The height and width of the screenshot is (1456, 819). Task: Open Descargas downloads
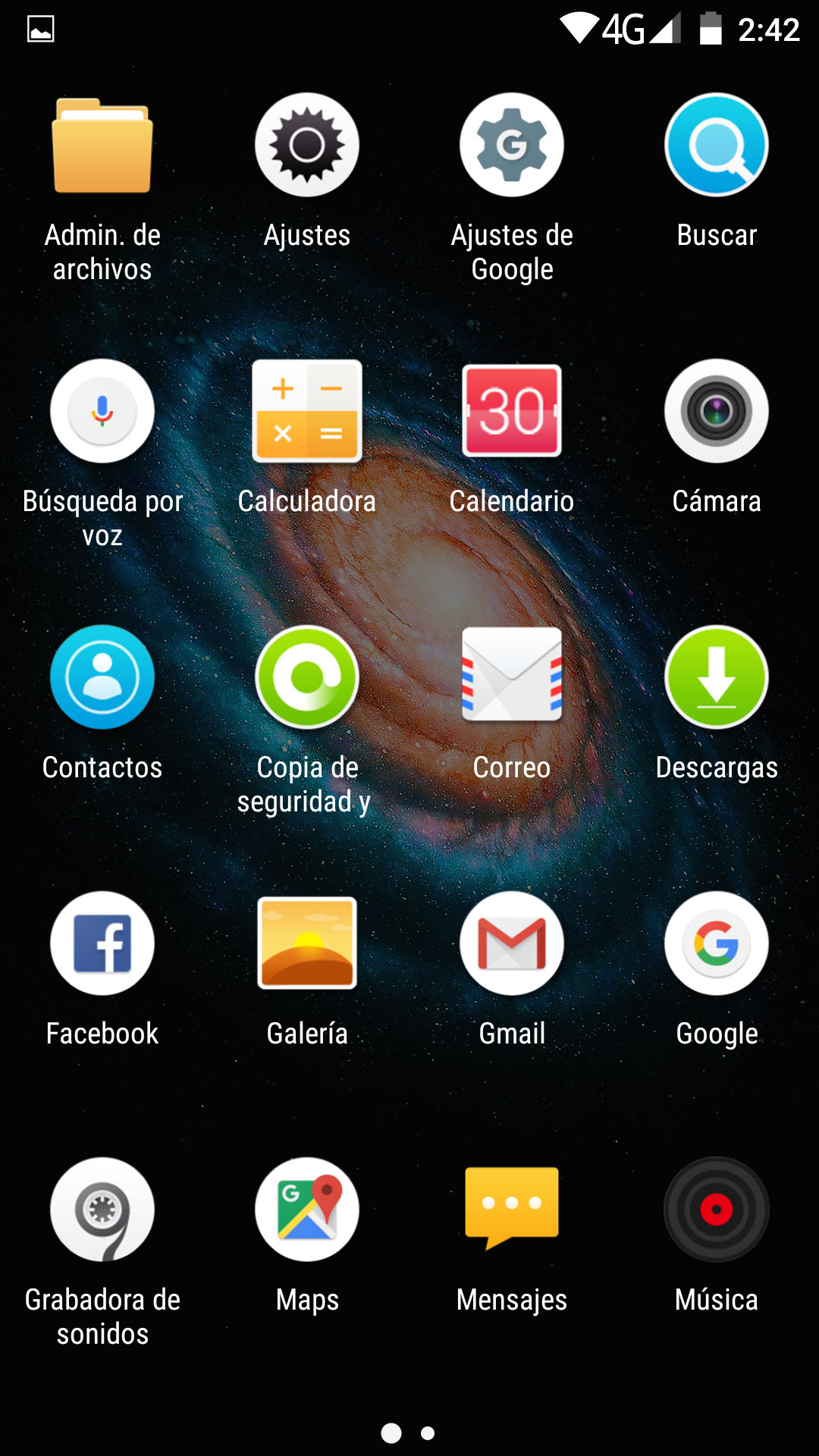point(717,677)
